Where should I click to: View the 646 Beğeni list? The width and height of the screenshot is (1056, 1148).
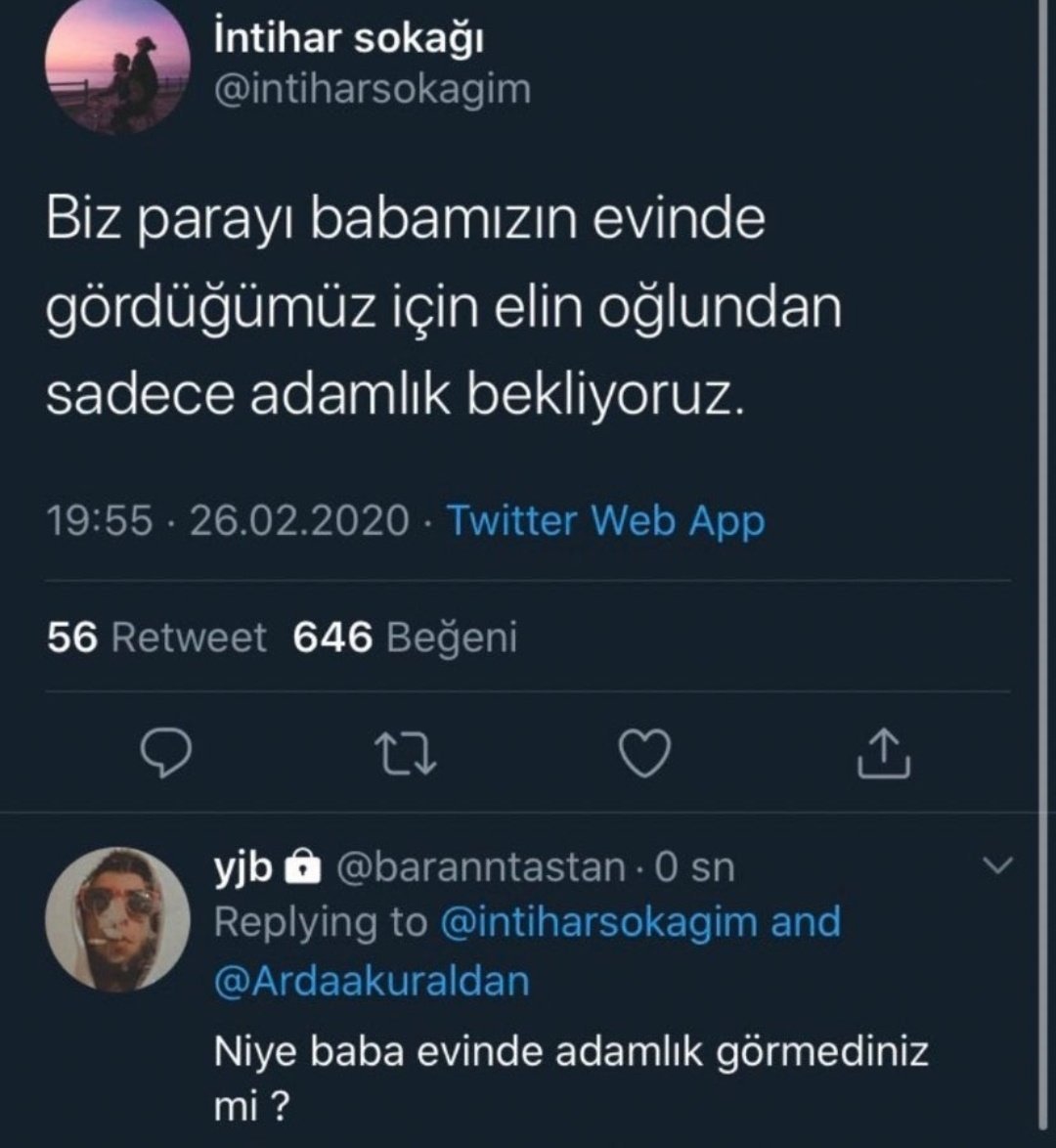(x=405, y=638)
